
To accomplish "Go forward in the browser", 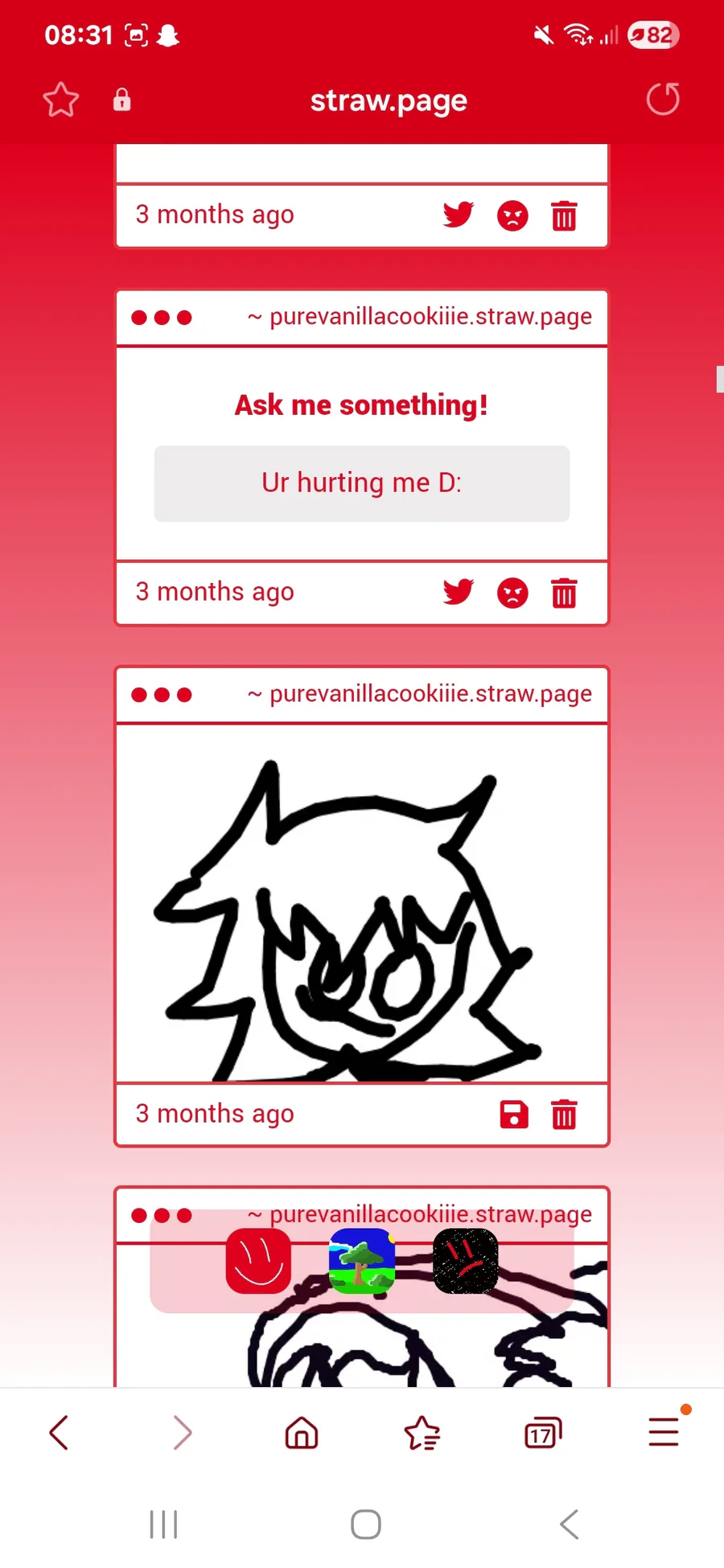I will coord(183,1432).
